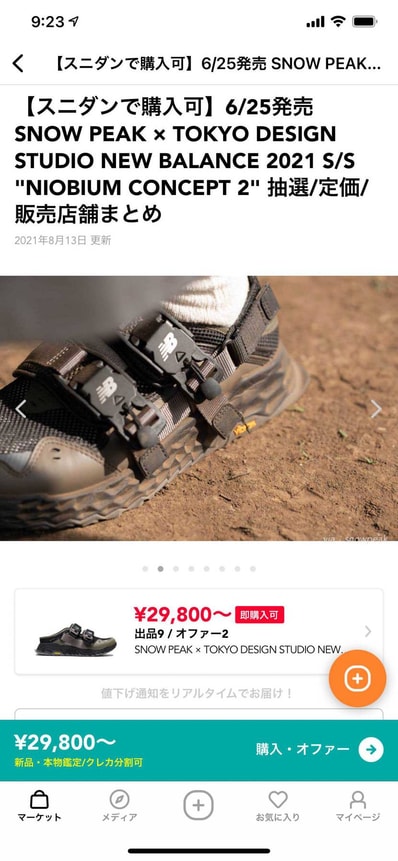Open the ¥29,800 SNOW PEAK product card

199,631
